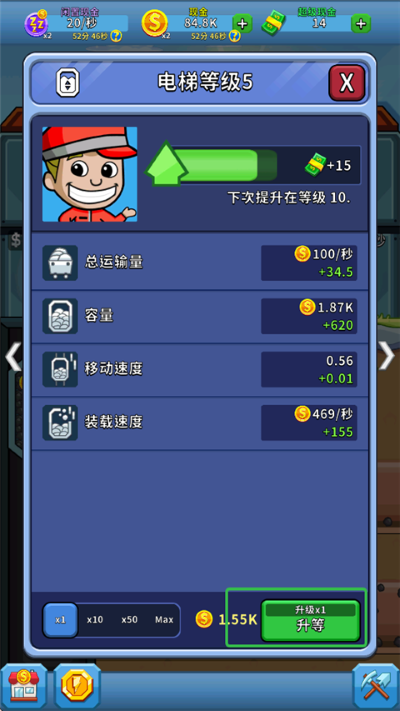
Task: Open help icon under cash boost timer
Action: click(234, 36)
